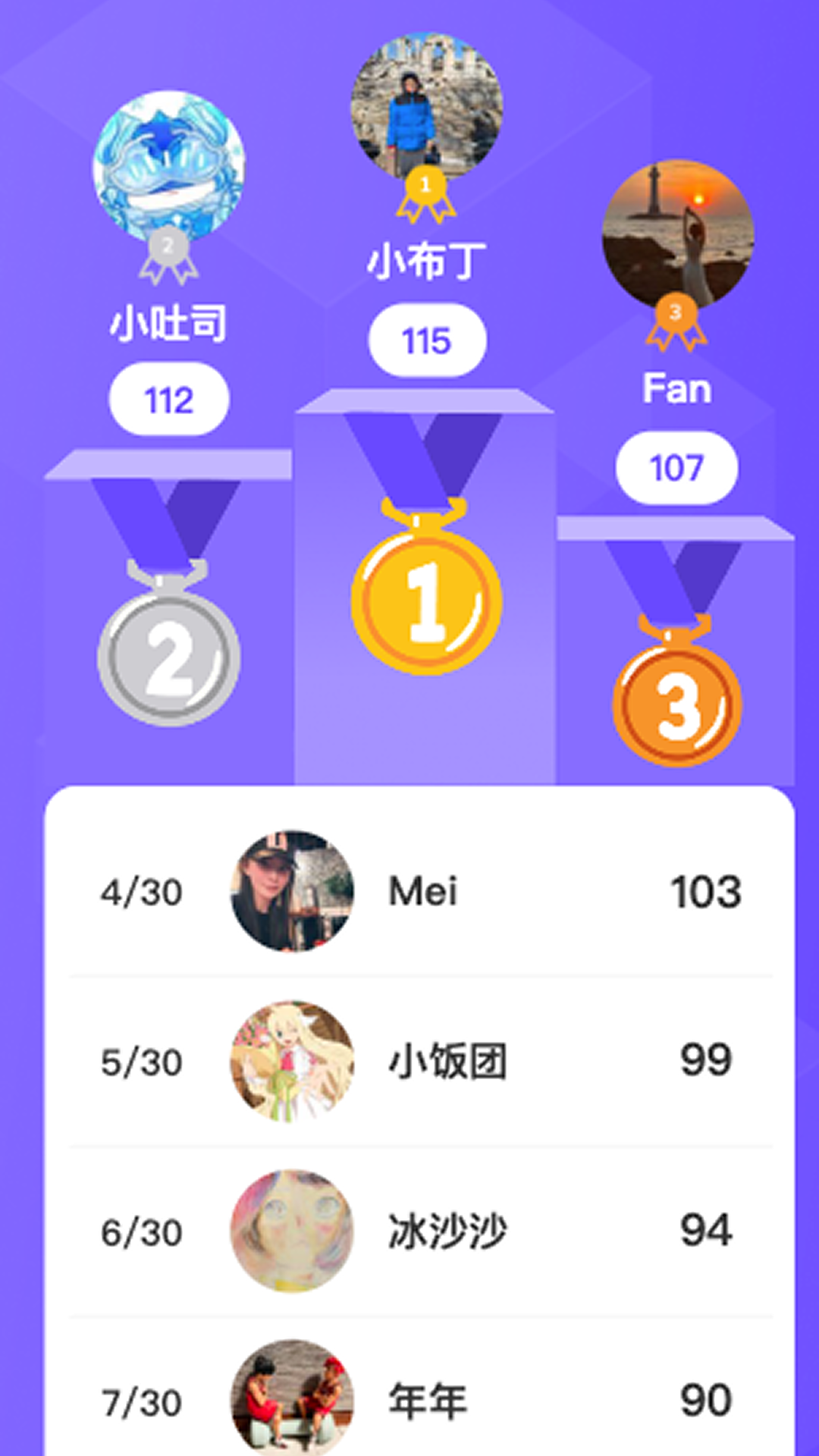View 小吐司's second-place profile avatar

coord(168,167)
